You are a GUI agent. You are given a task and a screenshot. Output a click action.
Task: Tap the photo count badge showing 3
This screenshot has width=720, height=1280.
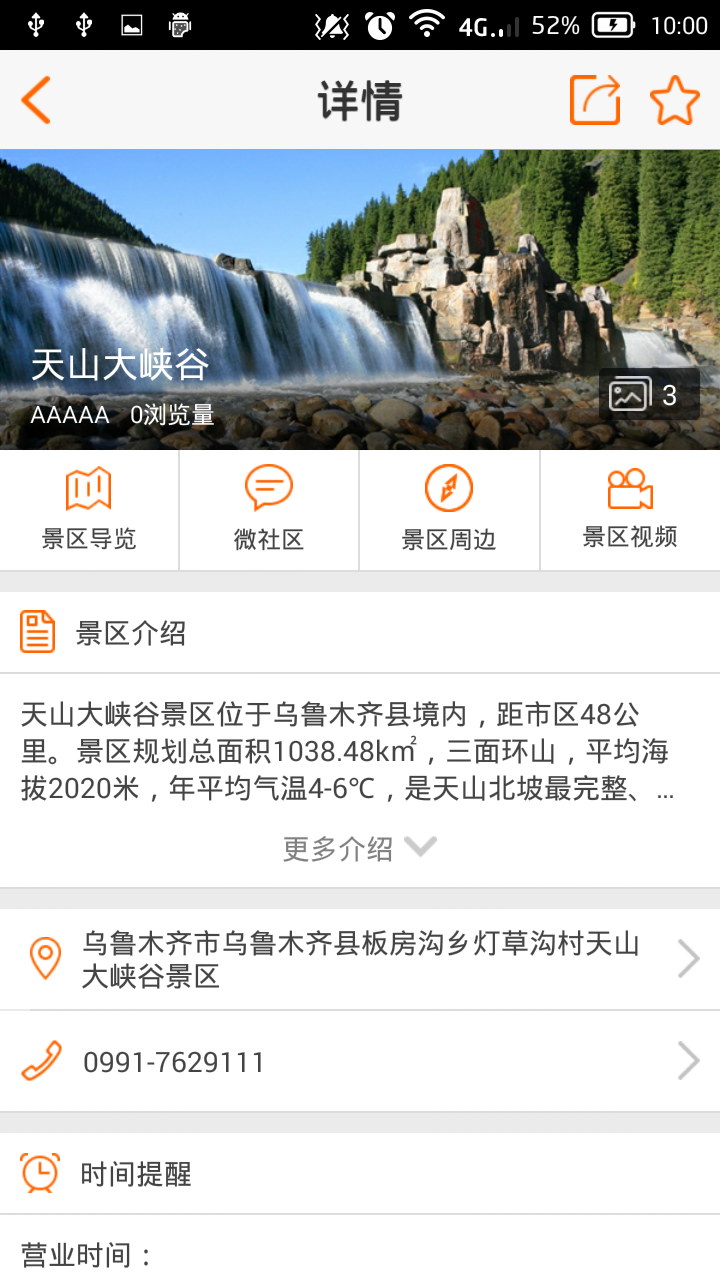[x=648, y=395]
